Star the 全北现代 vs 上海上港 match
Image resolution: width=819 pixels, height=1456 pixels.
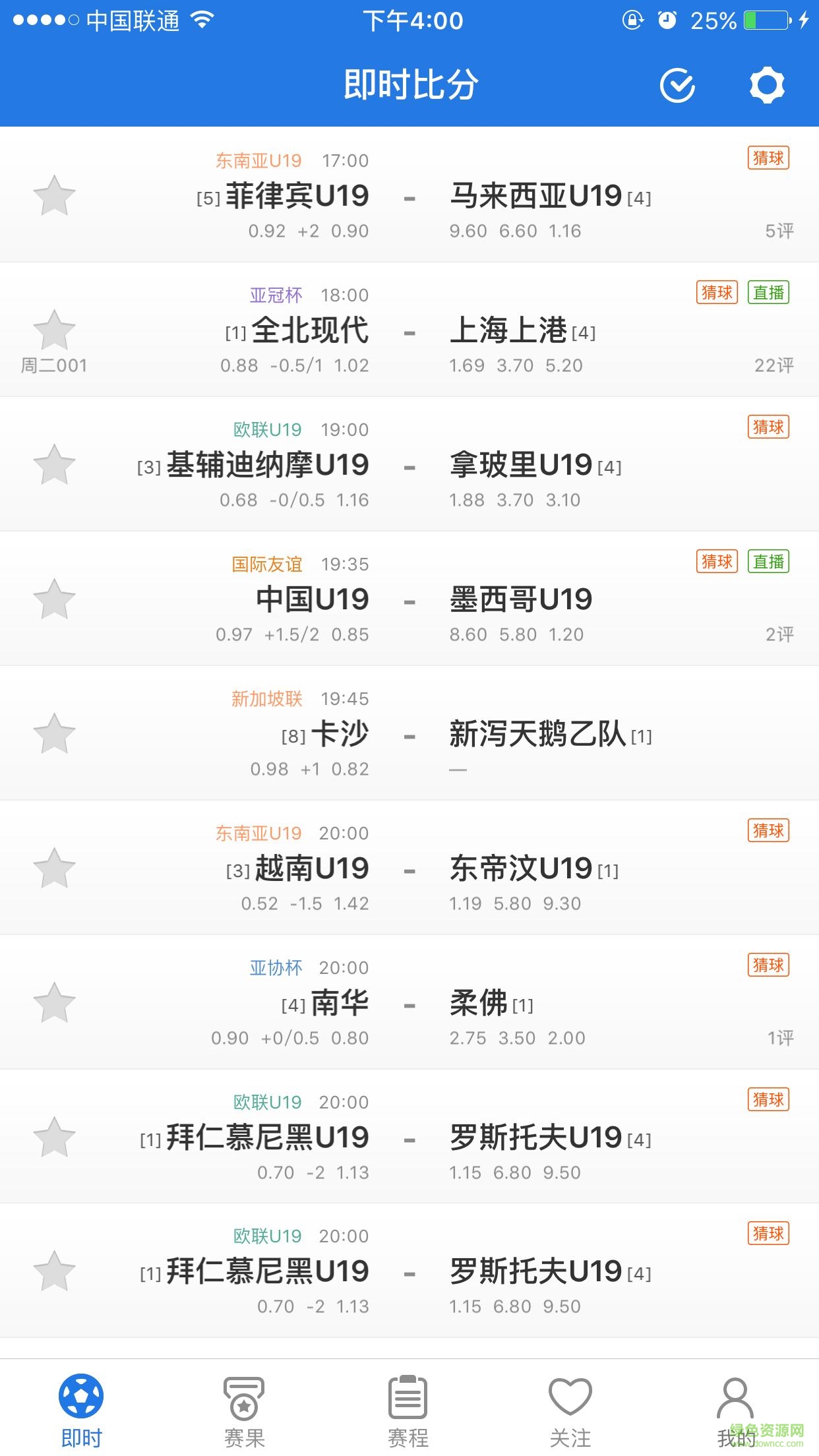55,330
